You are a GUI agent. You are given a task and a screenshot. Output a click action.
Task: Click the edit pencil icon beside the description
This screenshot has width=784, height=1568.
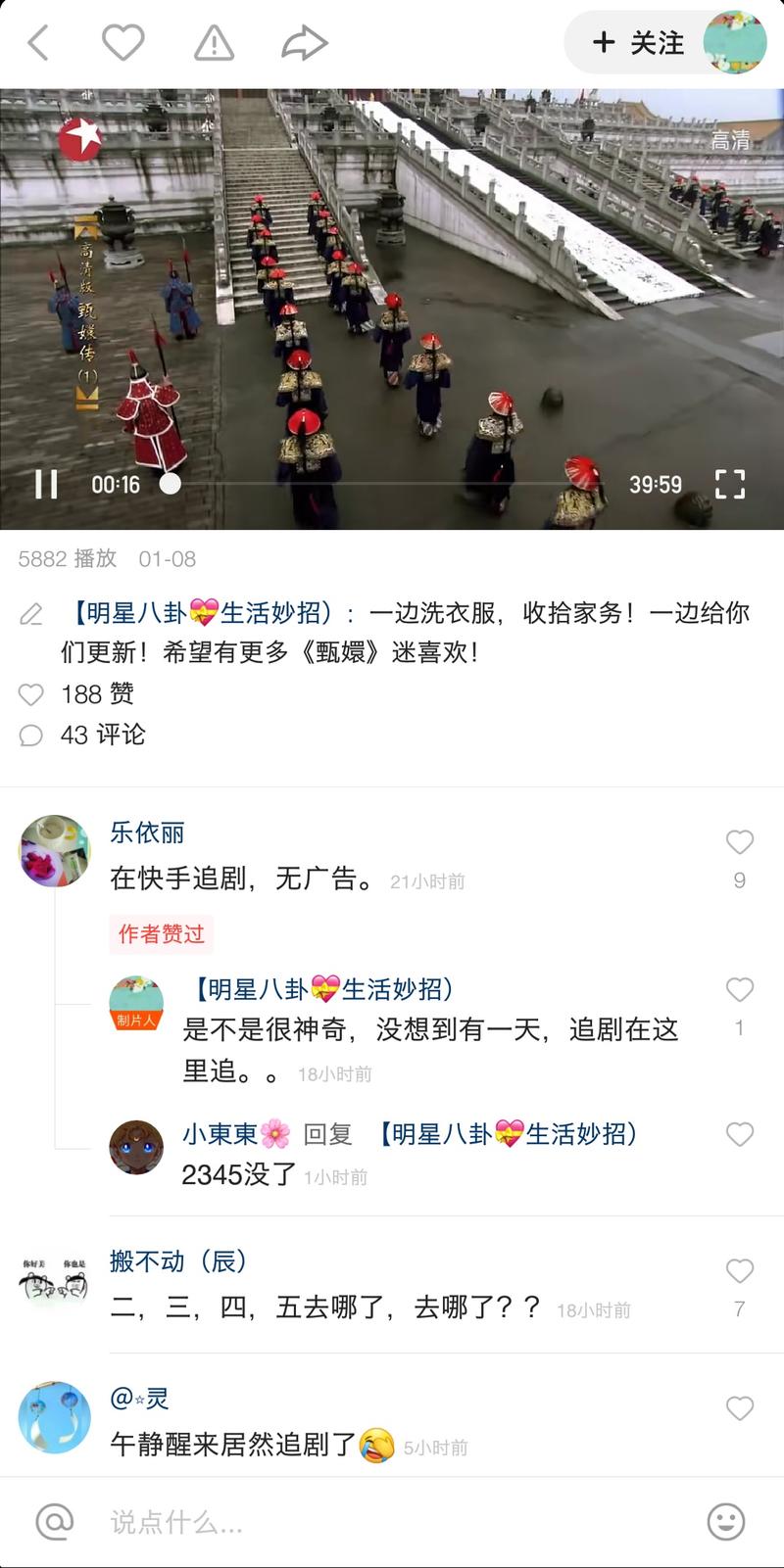31,614
